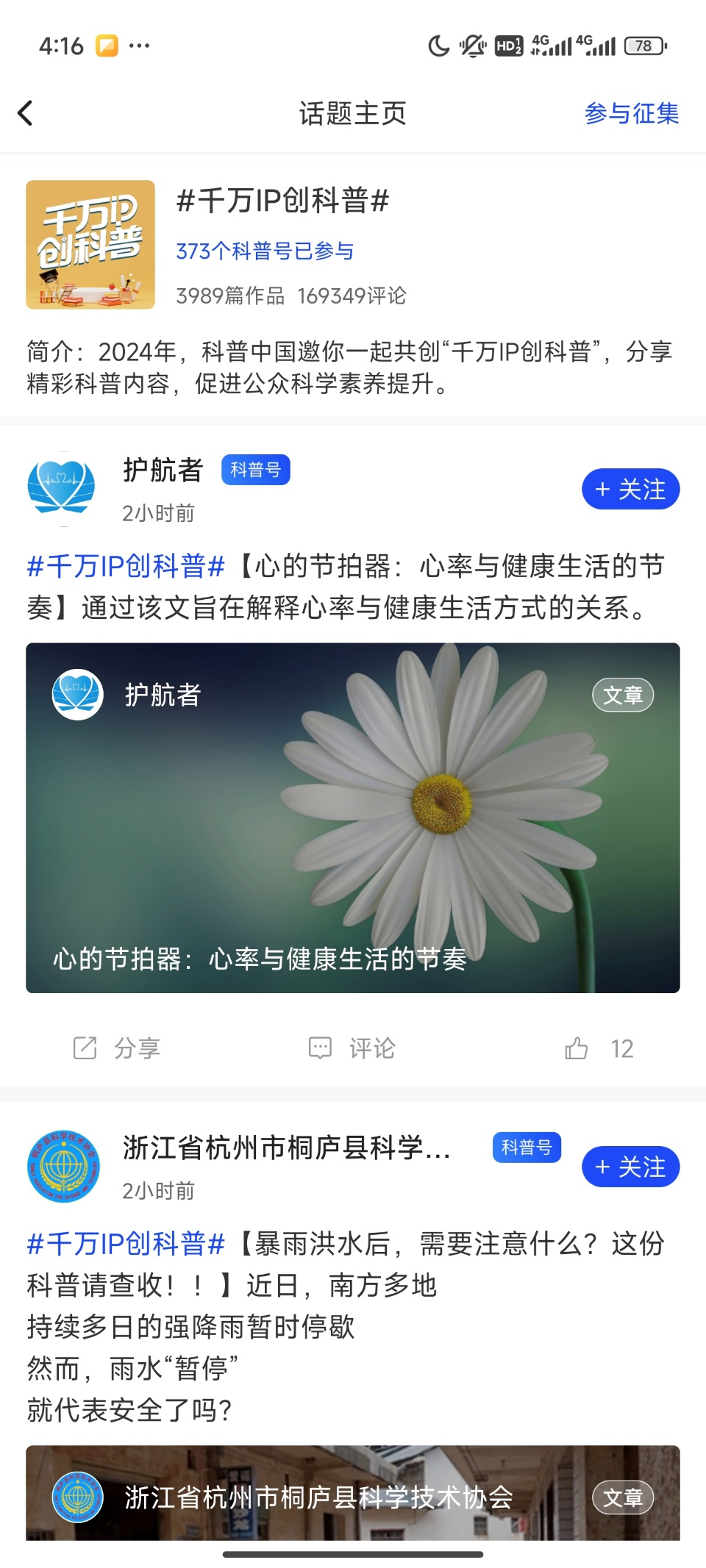The width and height of the screenshot is (706, 1568).
Task: Open the hashtag in the 暴雨洪水 post
Action: pyautogui.click(x=125, y=1244)
